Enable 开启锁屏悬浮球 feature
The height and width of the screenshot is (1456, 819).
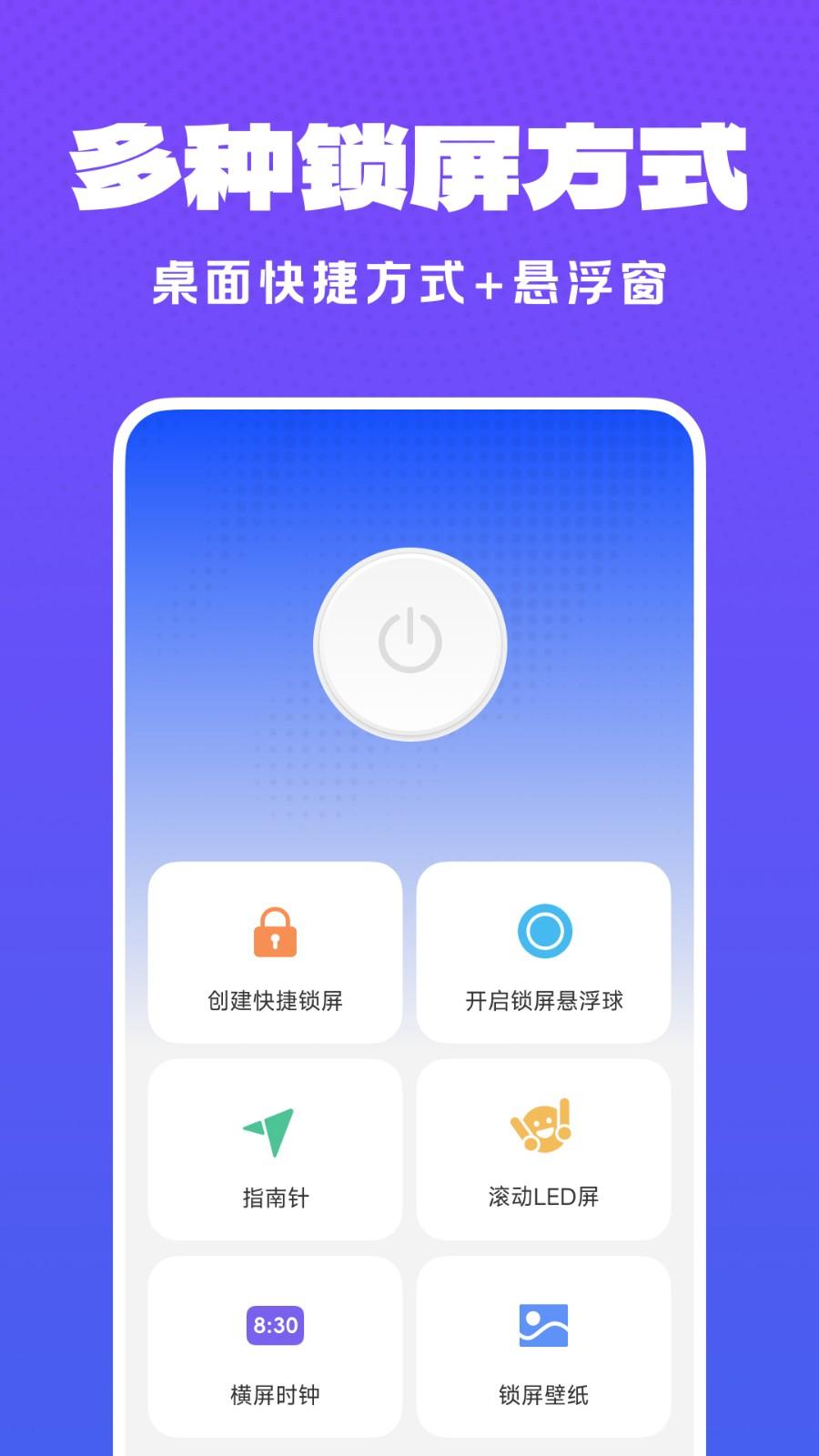(543, 951)
